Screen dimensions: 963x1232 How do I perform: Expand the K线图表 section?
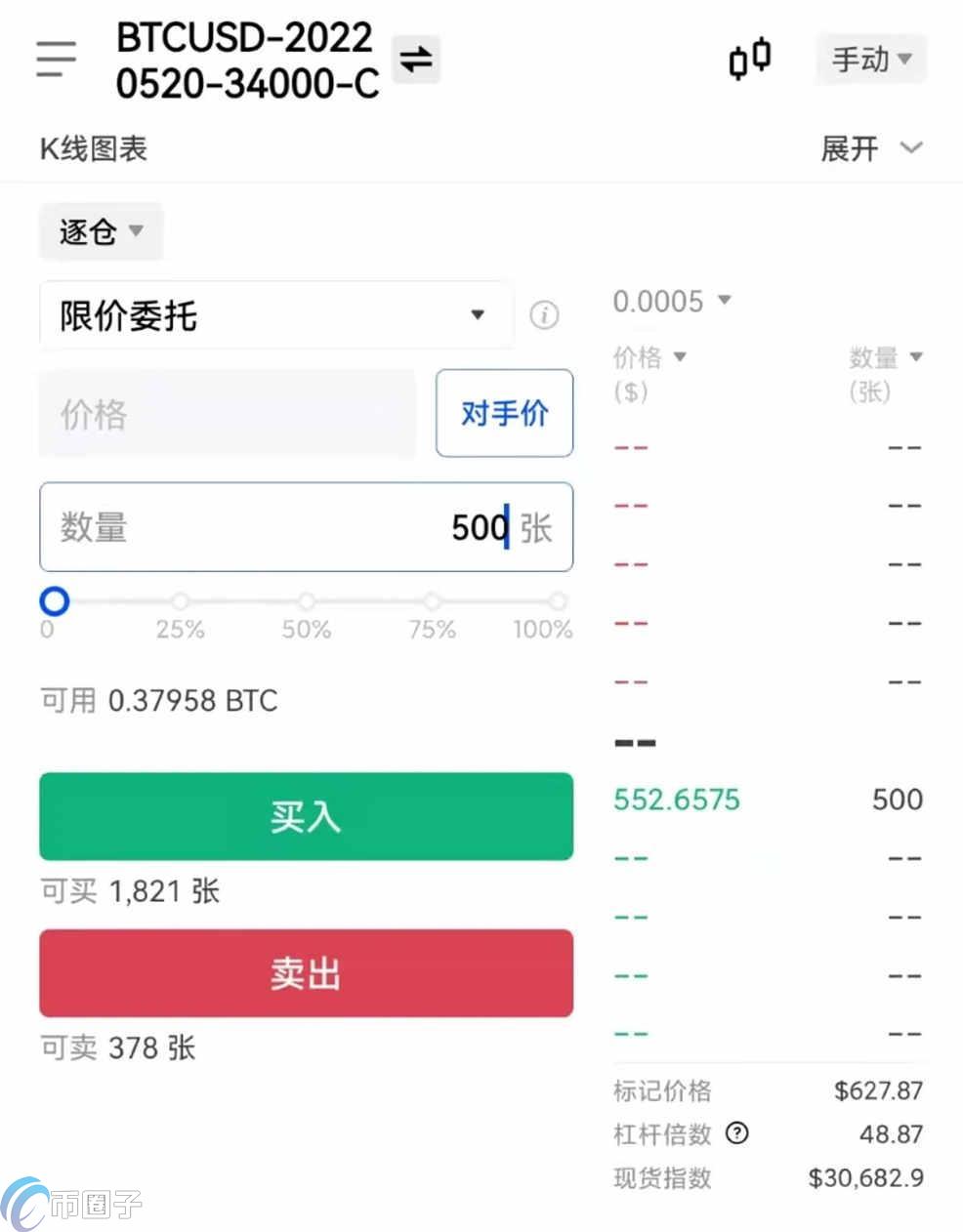[870, 149]
